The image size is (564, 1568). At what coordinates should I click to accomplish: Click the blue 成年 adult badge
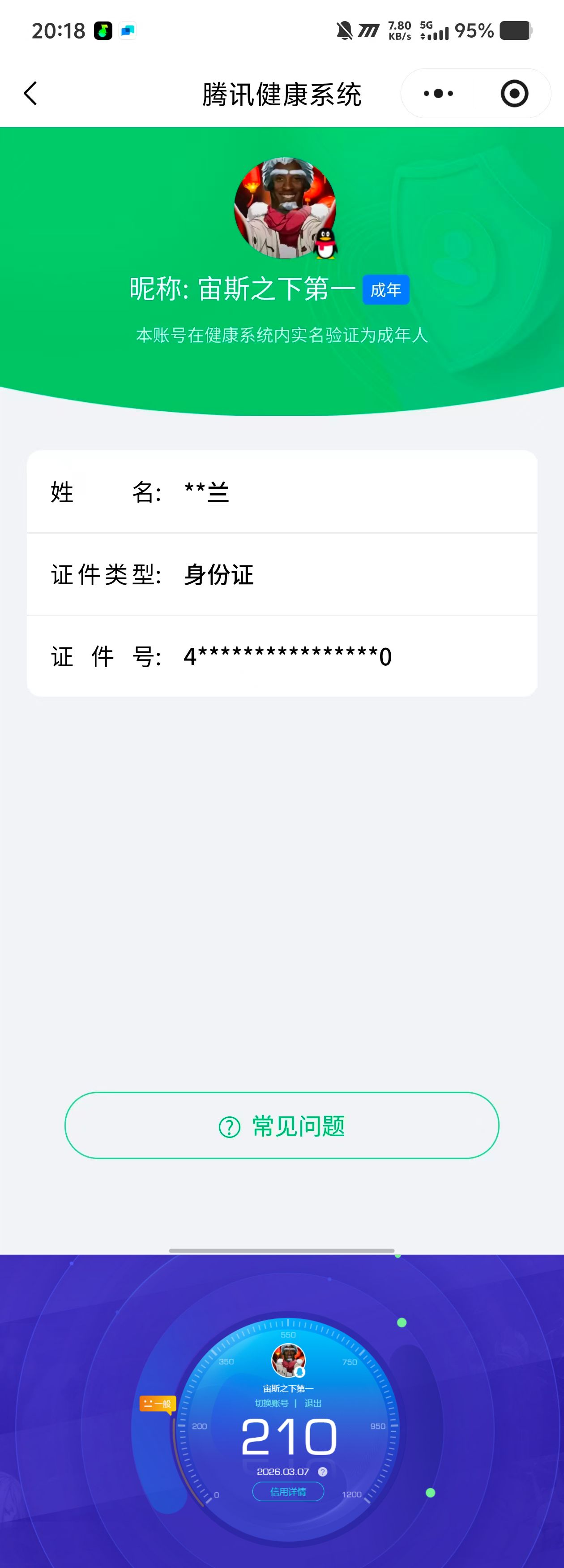[386, 290]
